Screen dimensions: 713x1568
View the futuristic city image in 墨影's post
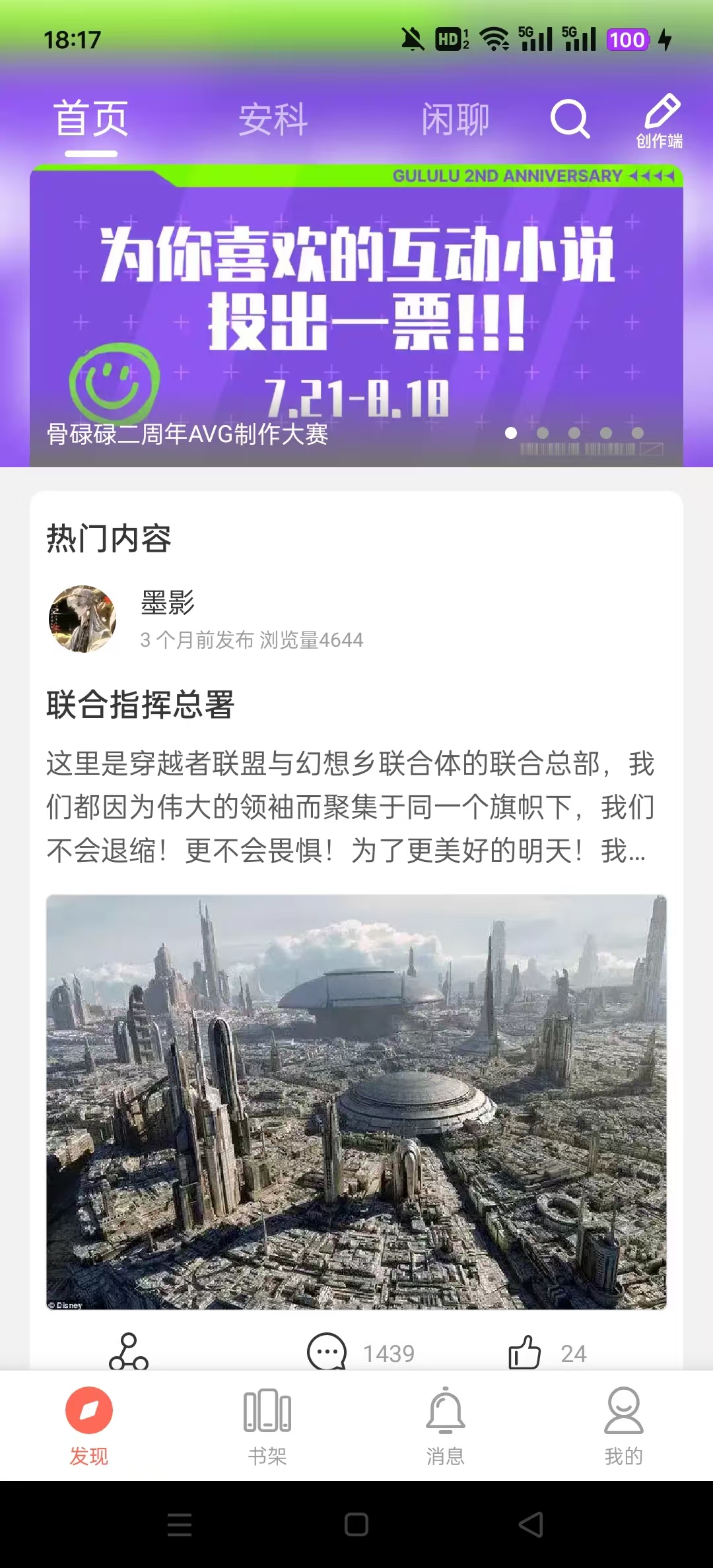[356, 1102]
